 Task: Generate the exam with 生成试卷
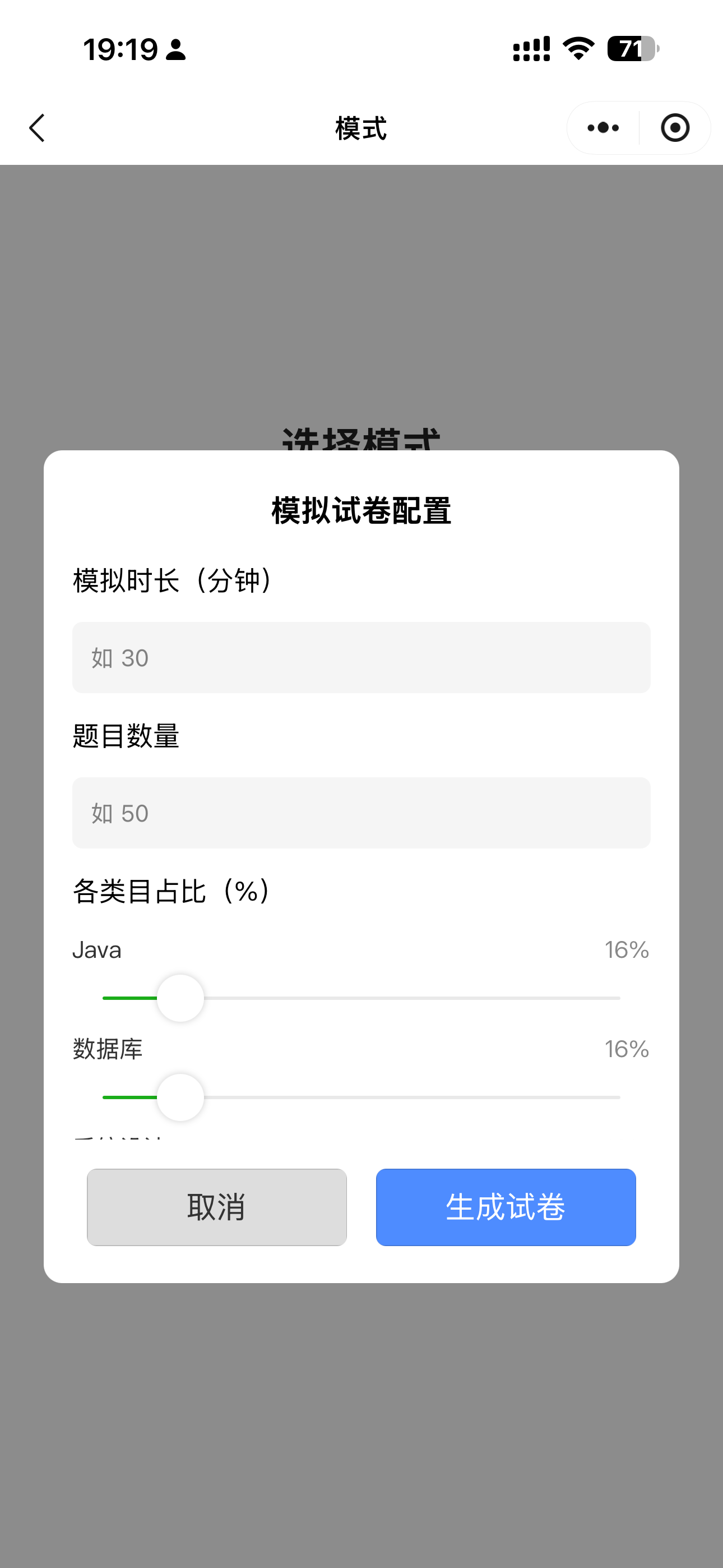pyautogui.click(x=506, y=1207)
